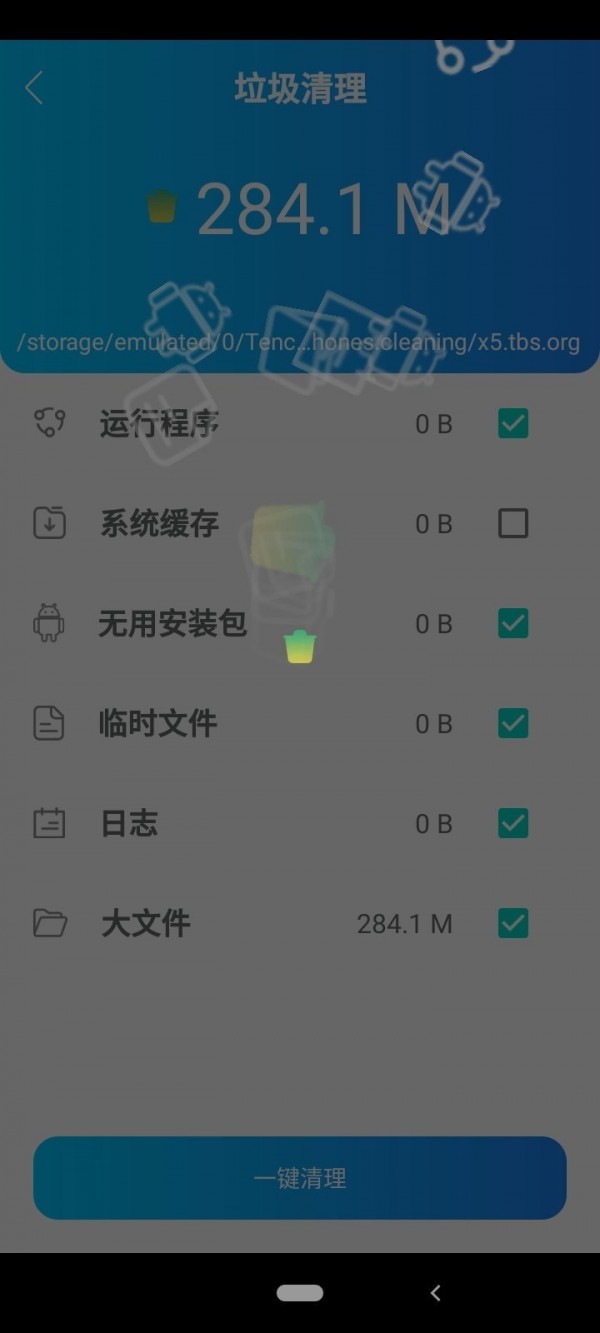Image resolution: width=600 pixels, height=1333 pixels.
Task: Go back from the 垃圾清理 screen
Action: click(x=34, y=88)
